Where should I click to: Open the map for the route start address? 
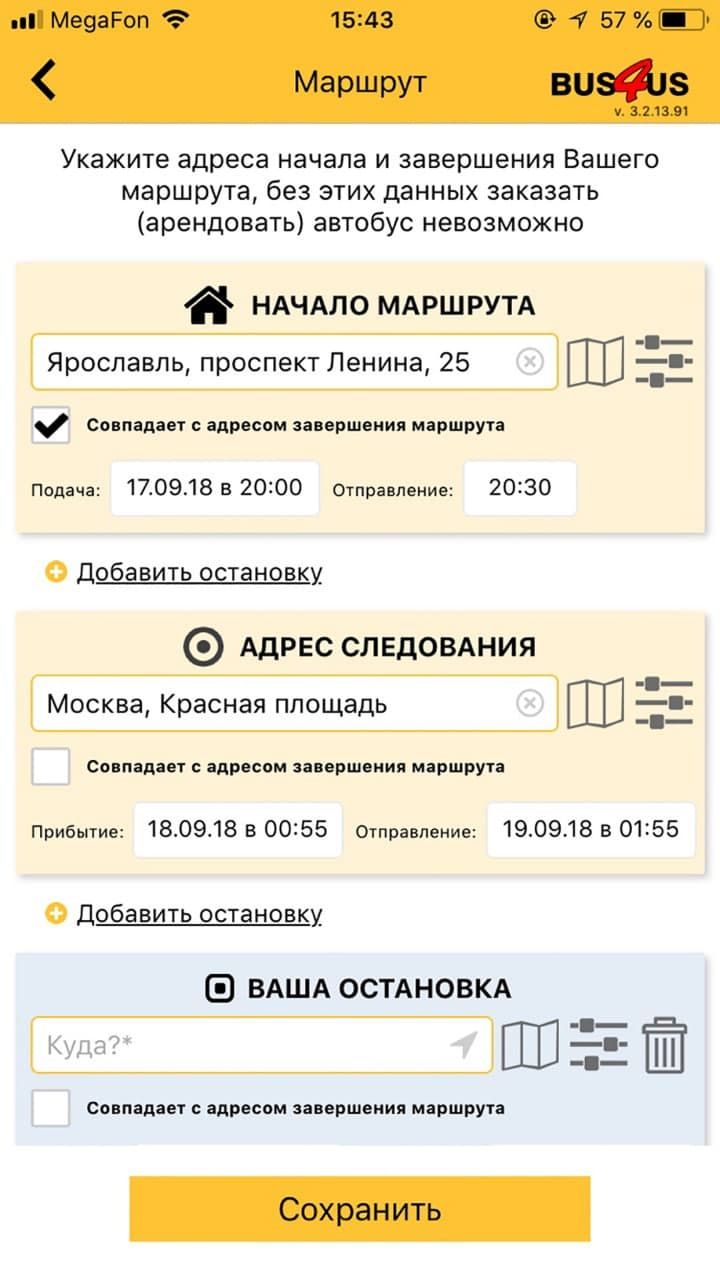point(596,362)
